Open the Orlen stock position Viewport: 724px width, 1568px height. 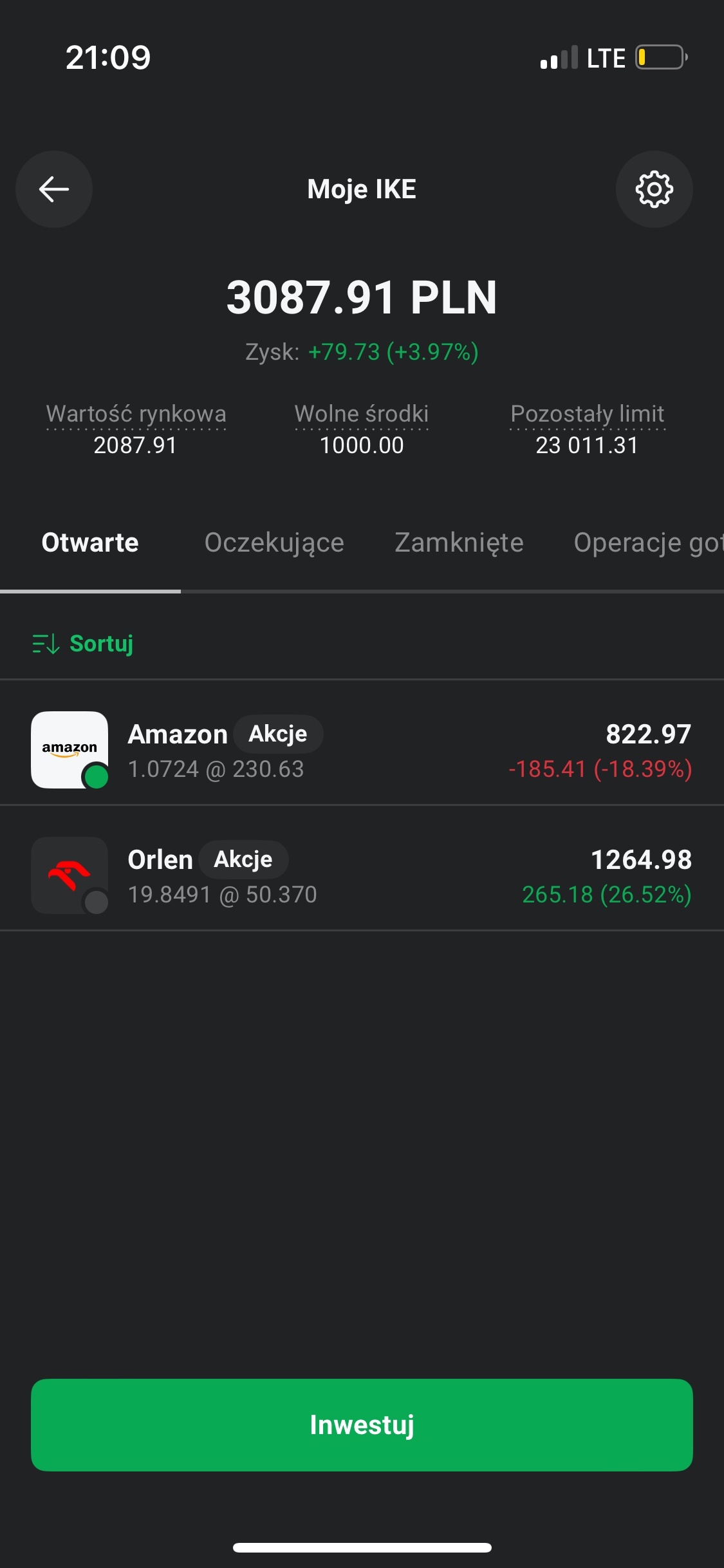tap(362, 876)
